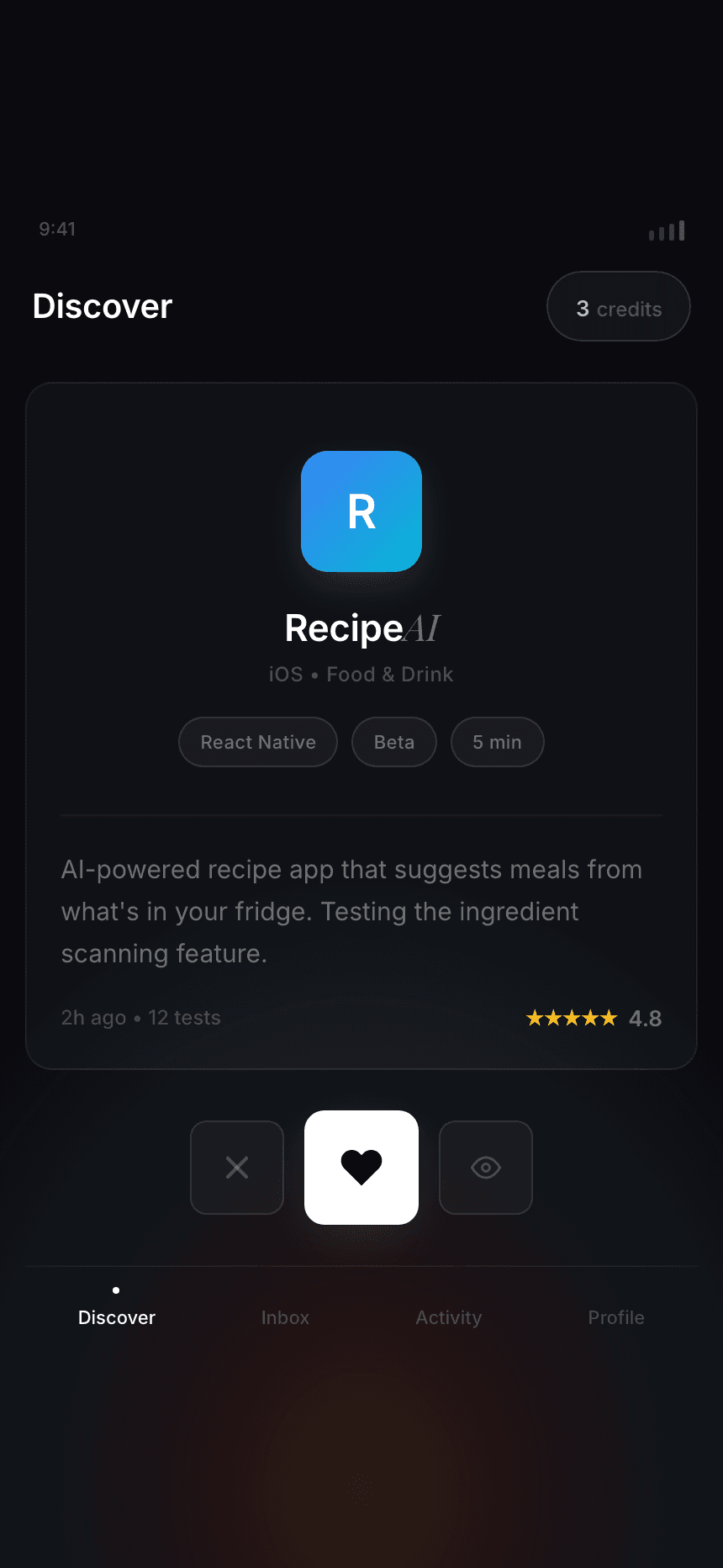Dismiss RecipeAI with the X button
Viewport: 723px width, 1568px height.
[x=237, y=1167]
